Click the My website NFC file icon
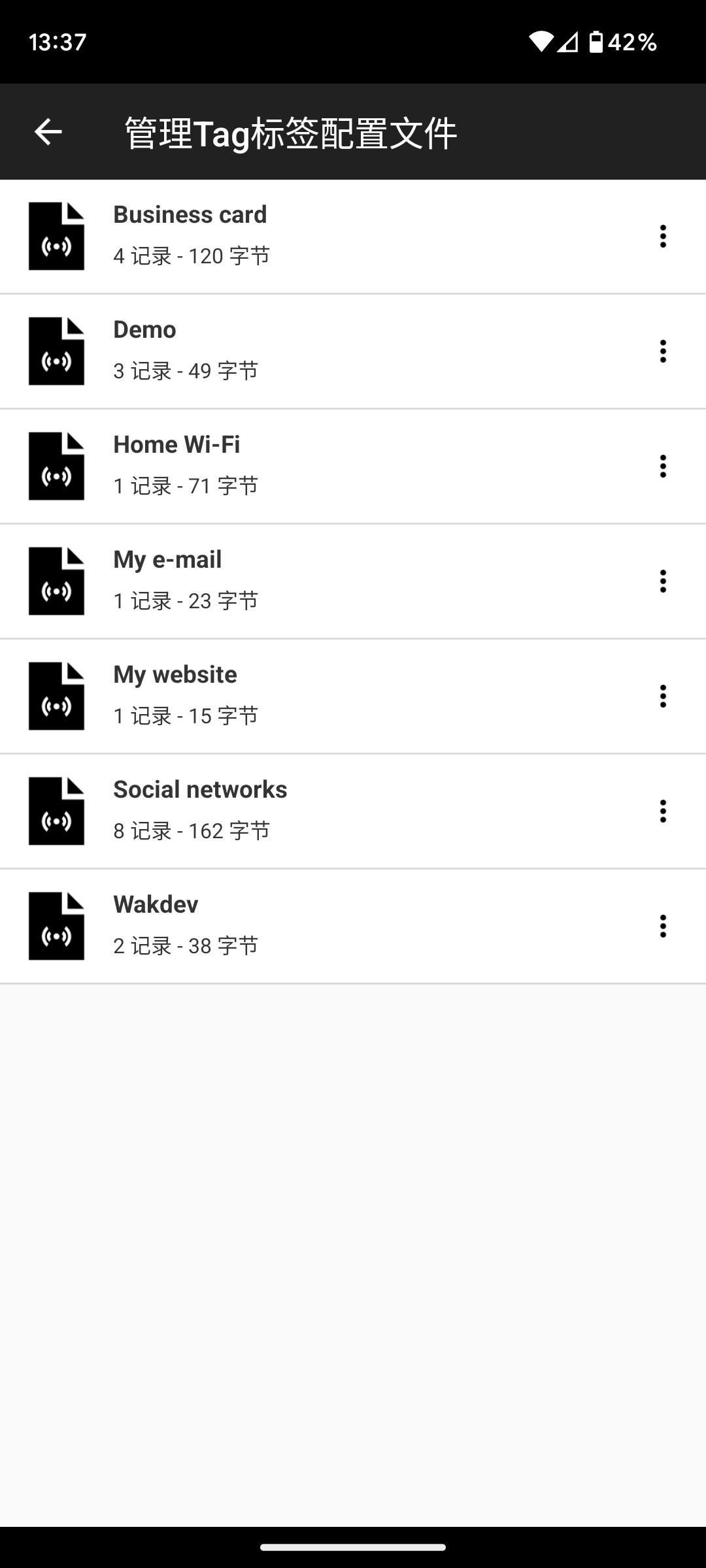The width and height of the screenshot is (706, 1568). pyautogui.click(x=56, y=696)
